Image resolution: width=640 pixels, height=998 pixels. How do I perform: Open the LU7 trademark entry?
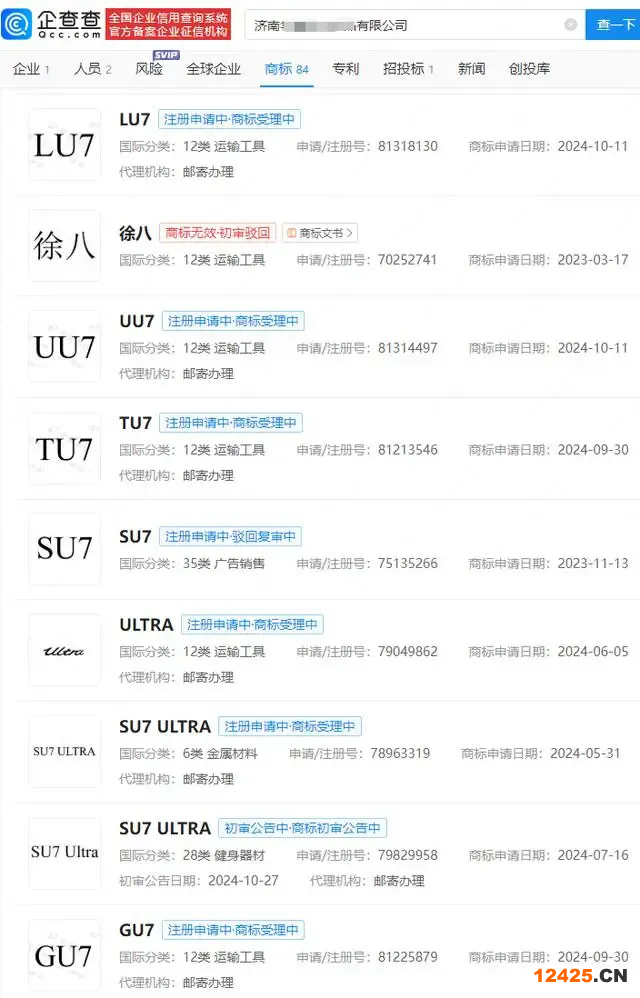[135, 119]
